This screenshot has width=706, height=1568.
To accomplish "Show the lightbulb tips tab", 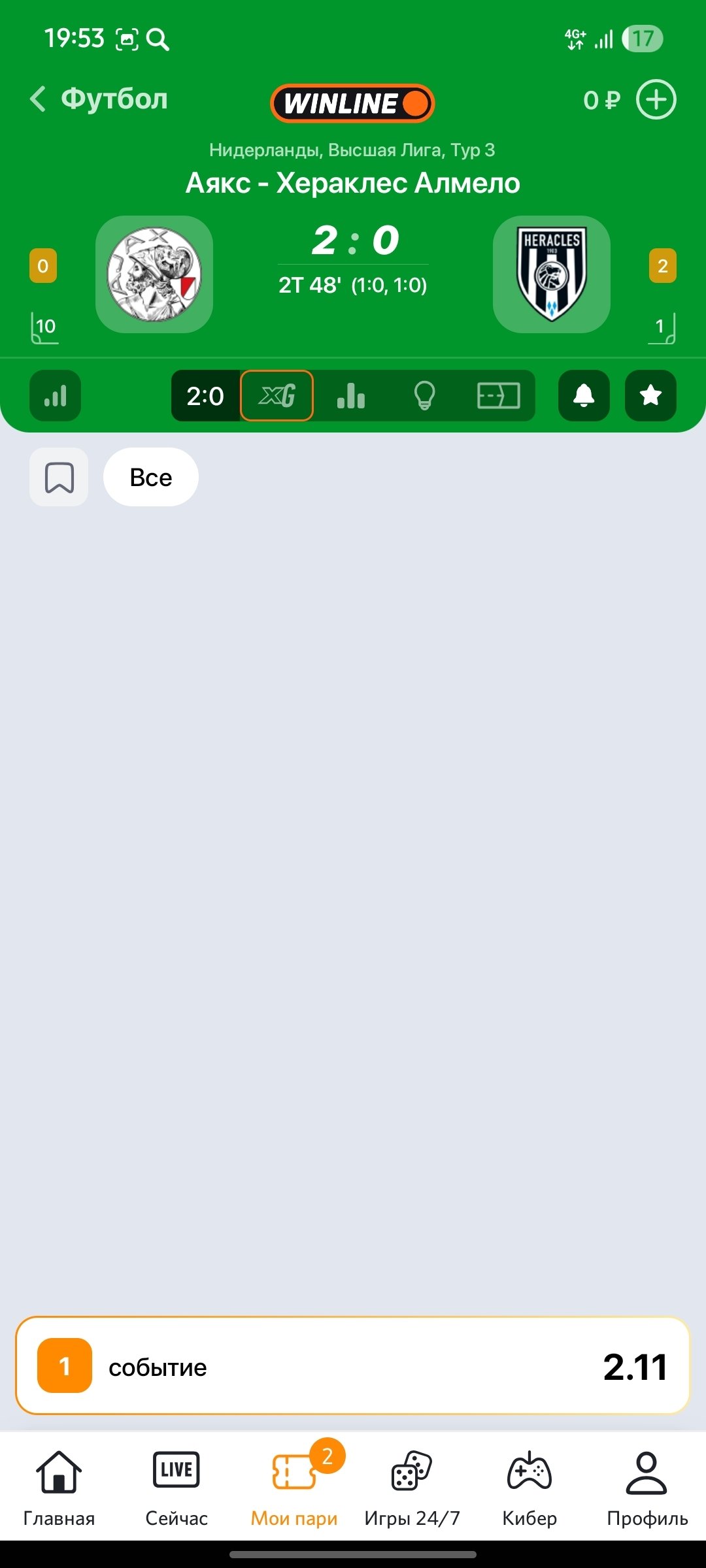I will tap(424, 396).
